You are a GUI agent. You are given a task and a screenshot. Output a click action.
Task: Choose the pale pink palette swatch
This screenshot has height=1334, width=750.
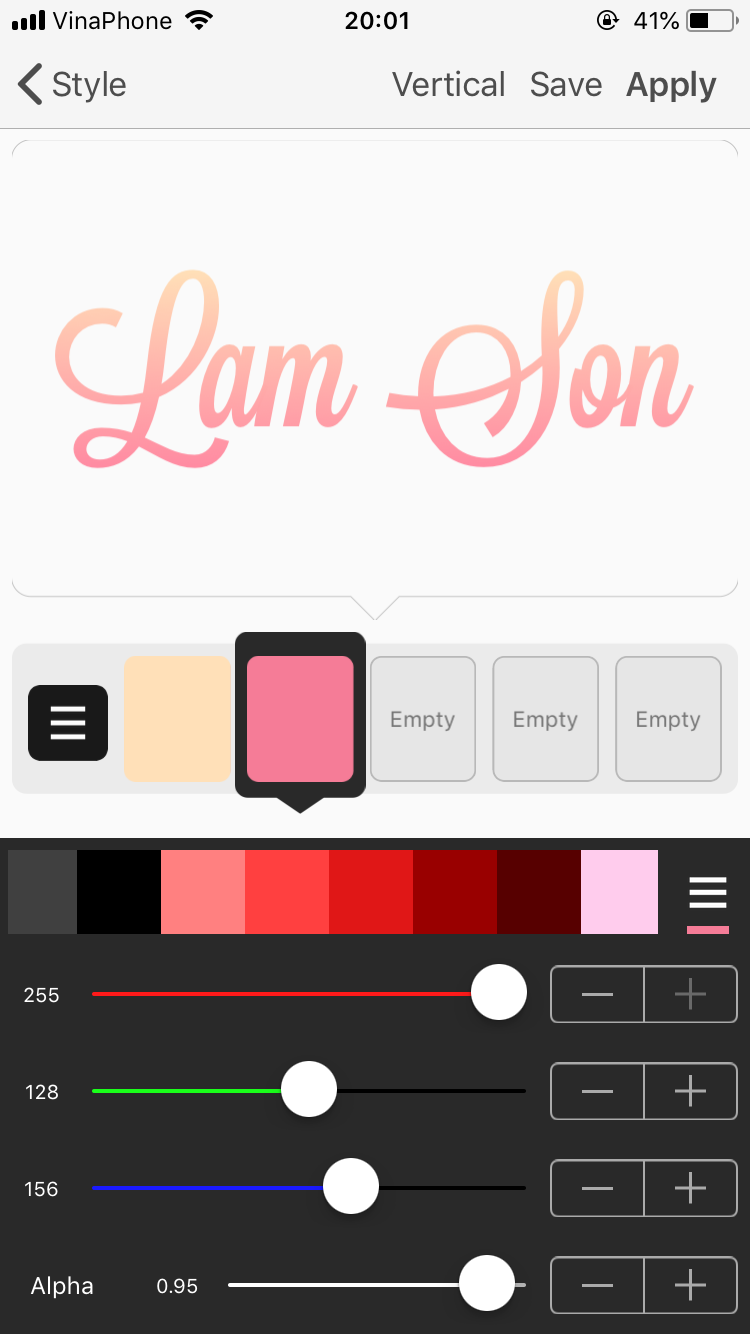[x=619, y=892]
